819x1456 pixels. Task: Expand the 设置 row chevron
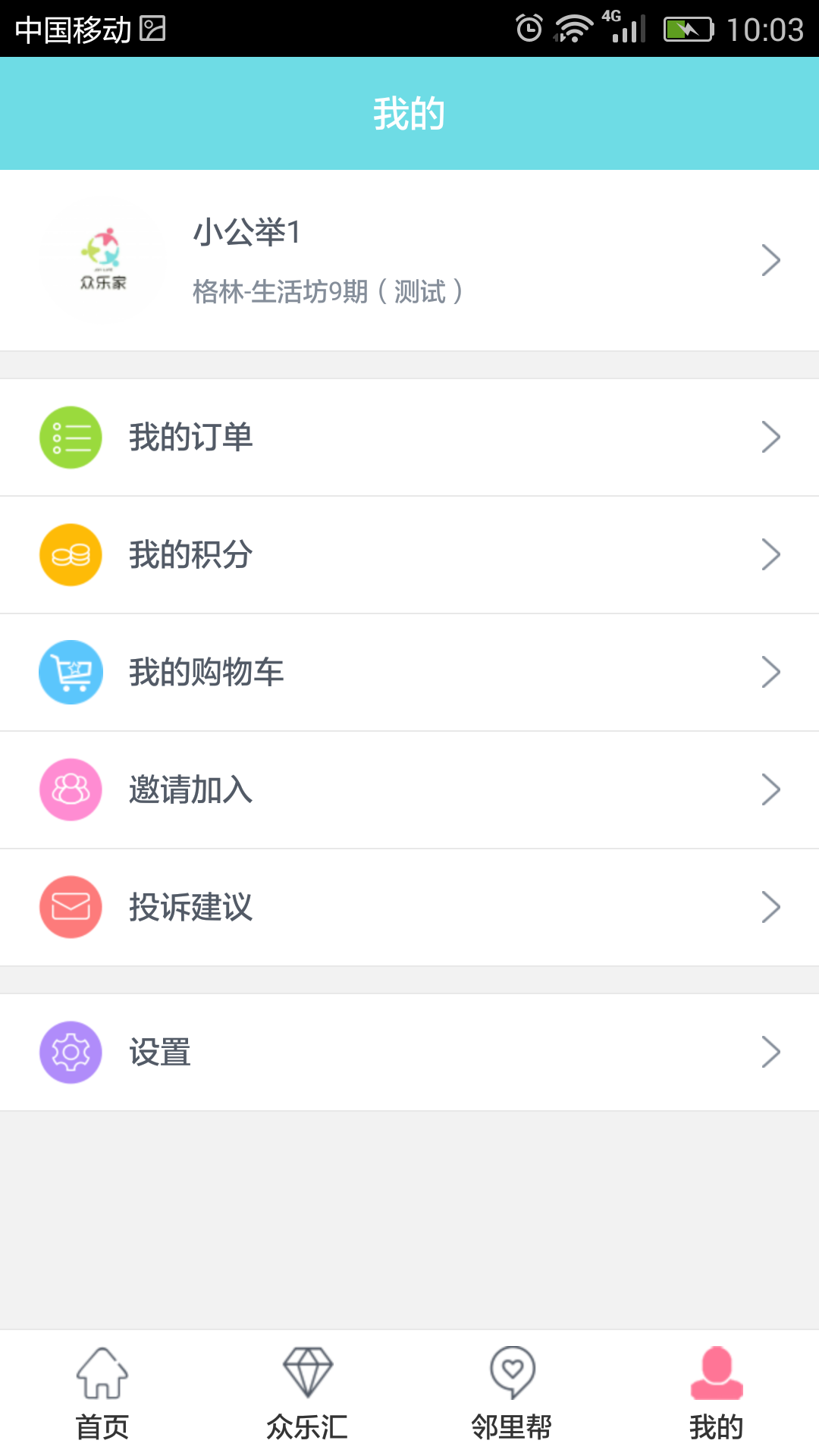772,1052
